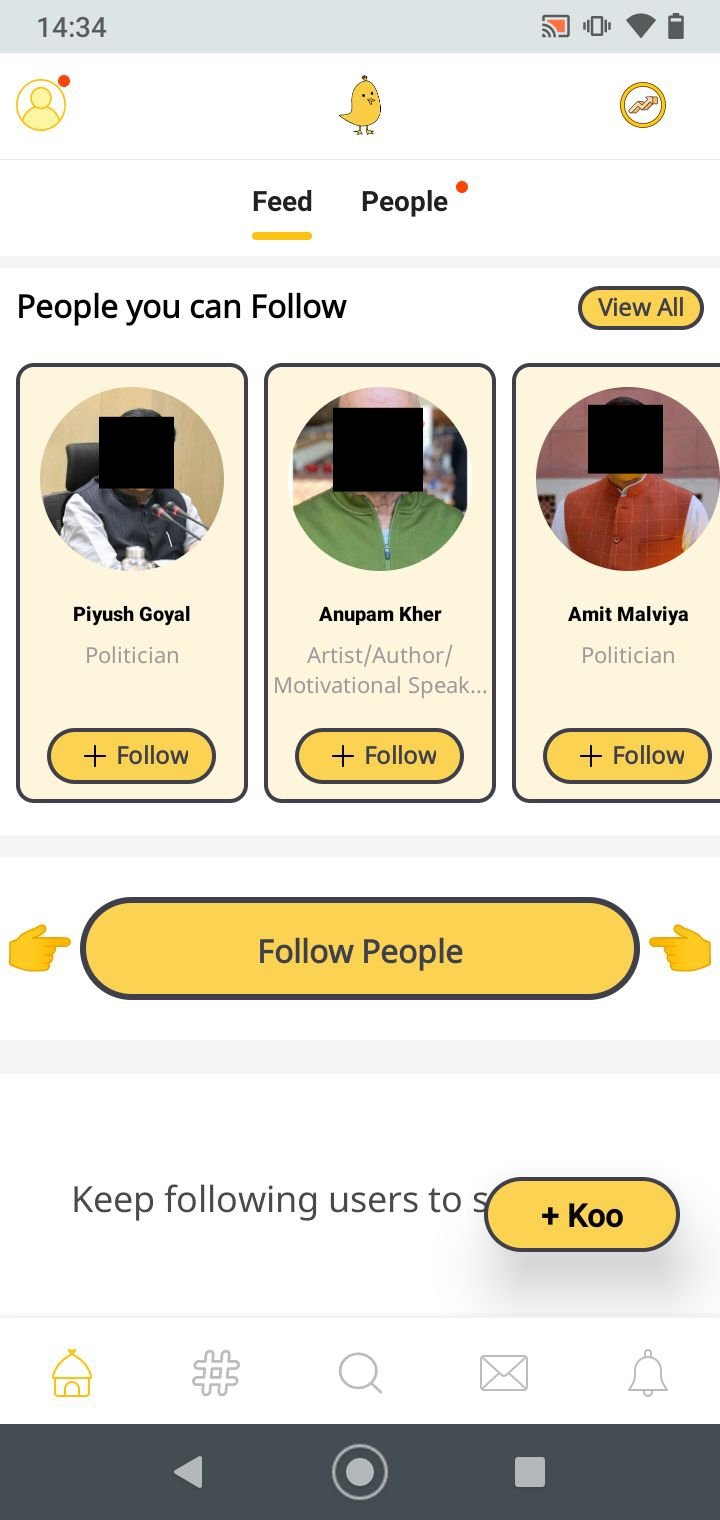Open your profile avatar icon

pyautogui.click(x=41, y=104)
